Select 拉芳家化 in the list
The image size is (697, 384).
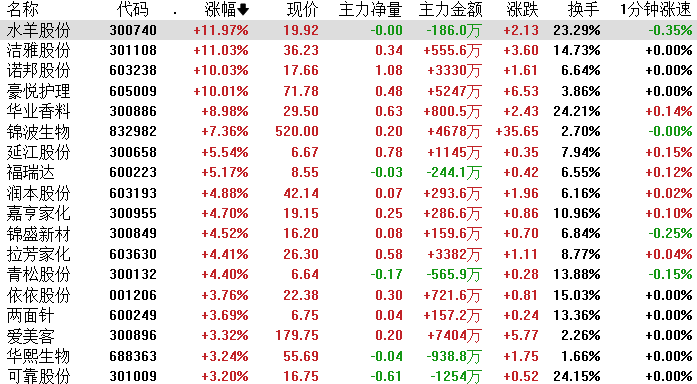pos(348,254)
